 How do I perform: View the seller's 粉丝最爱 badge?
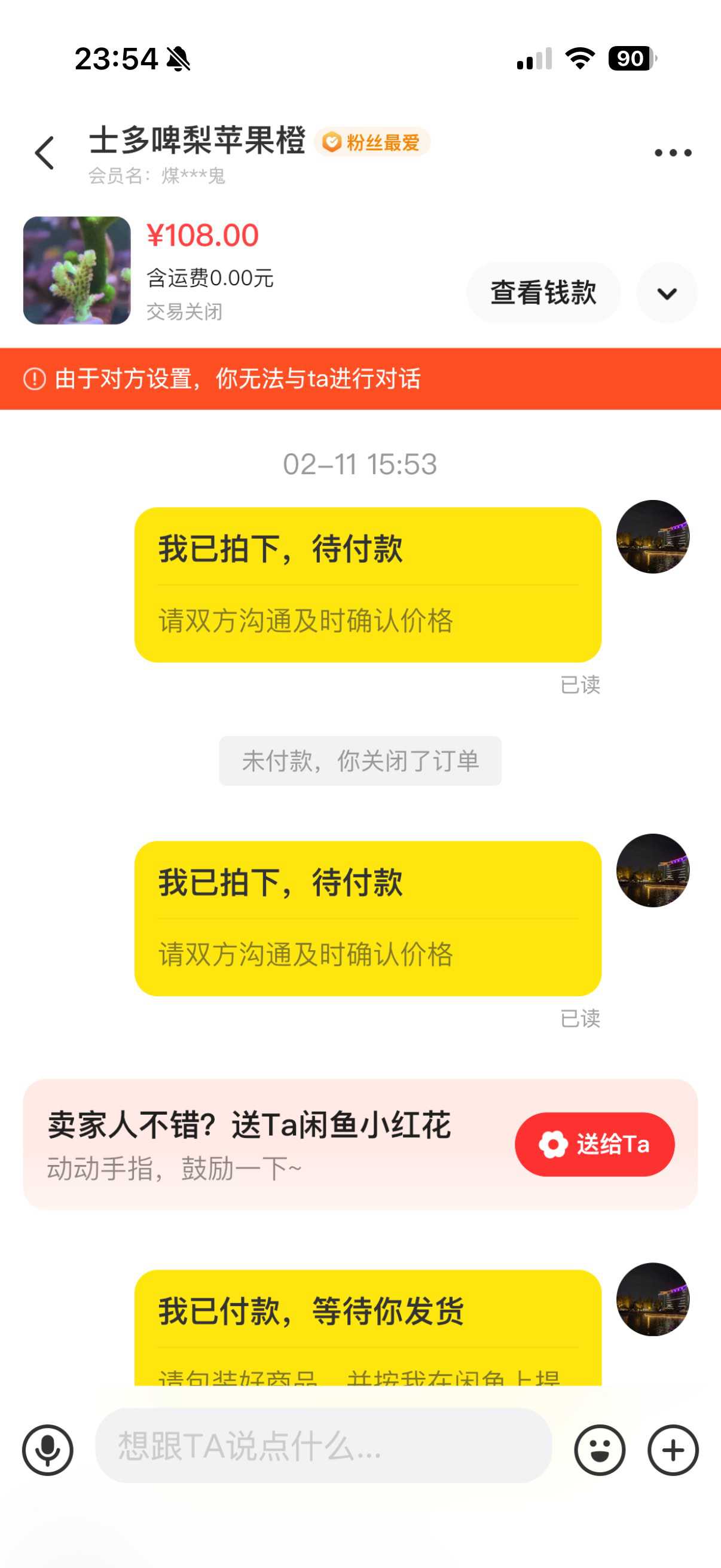tap(372, 142)
